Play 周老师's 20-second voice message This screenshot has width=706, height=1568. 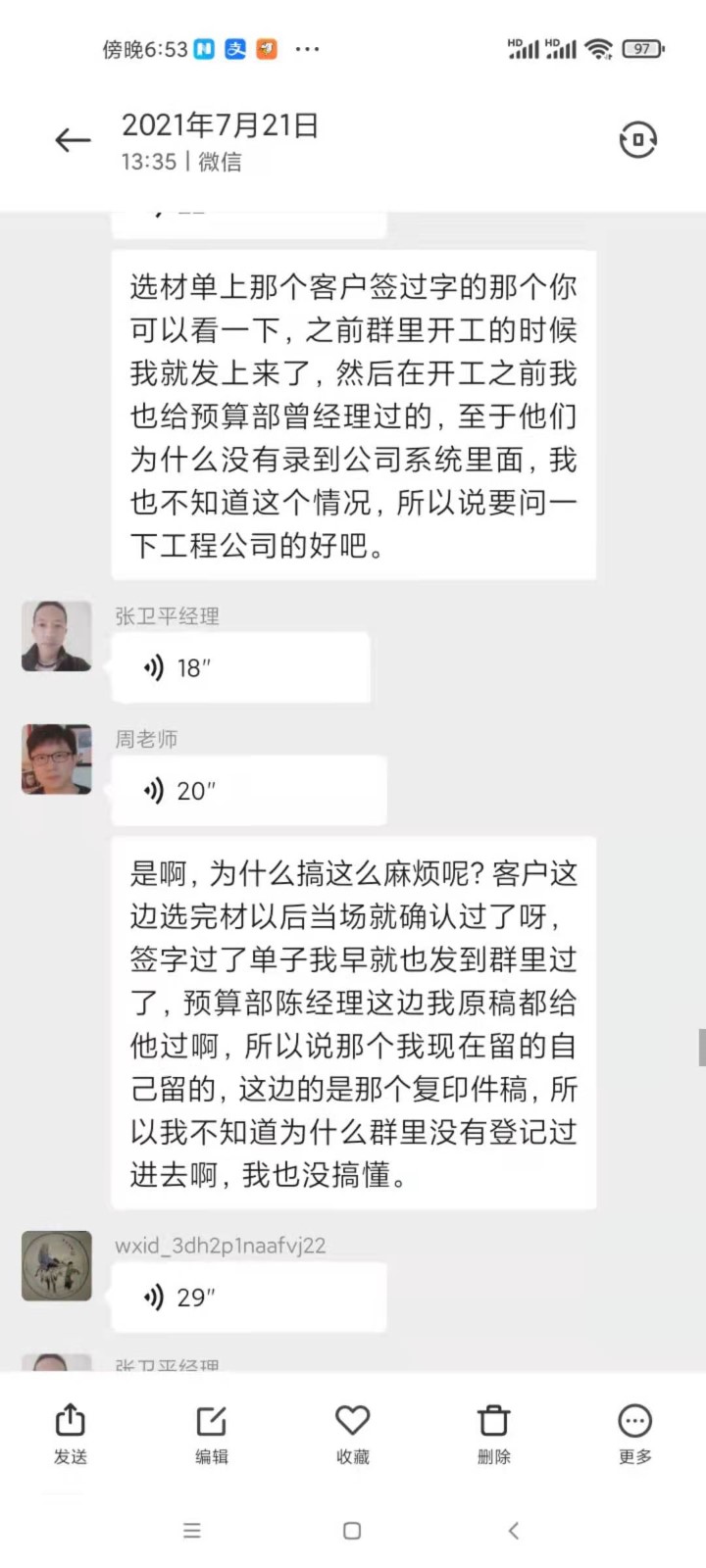coord(248,791)
